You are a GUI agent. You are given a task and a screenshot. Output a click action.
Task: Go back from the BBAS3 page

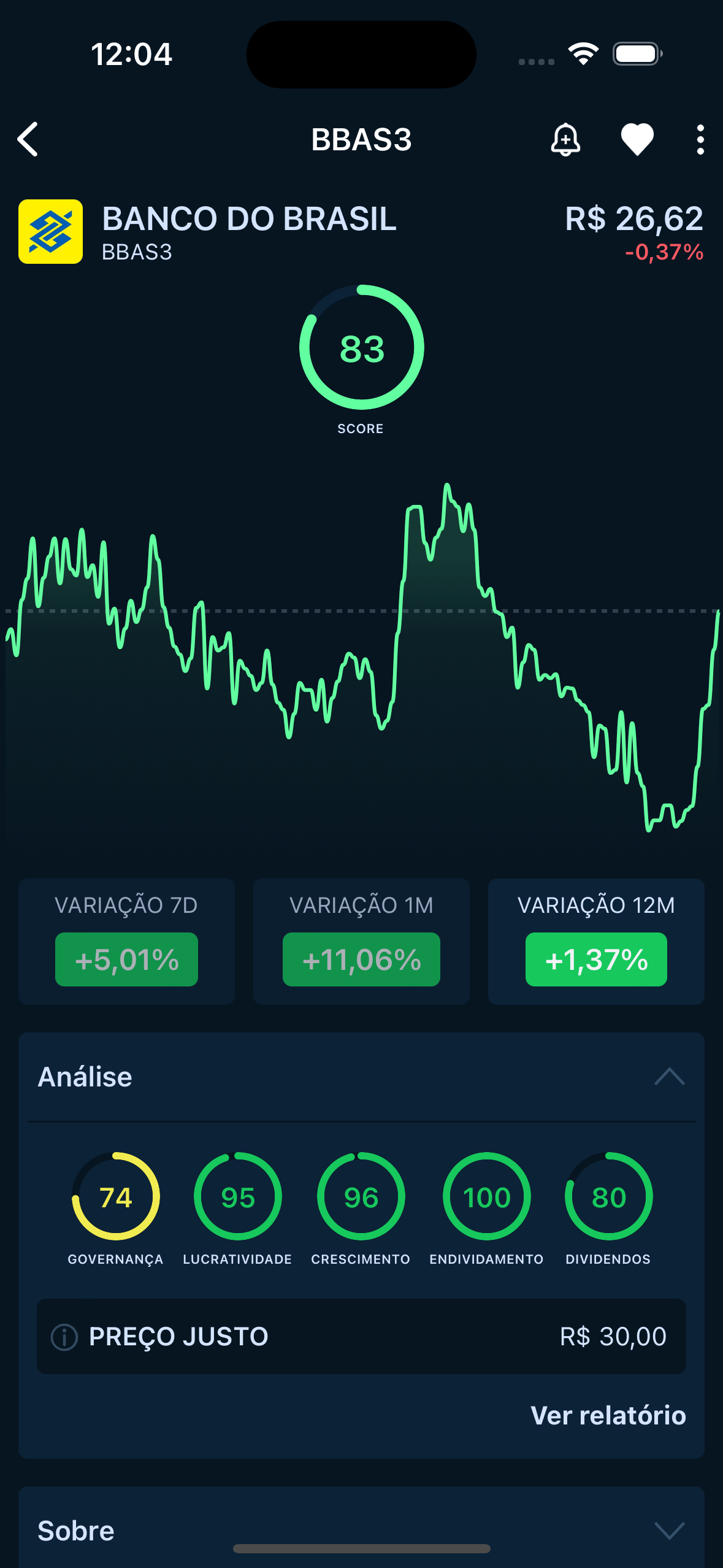28,139
